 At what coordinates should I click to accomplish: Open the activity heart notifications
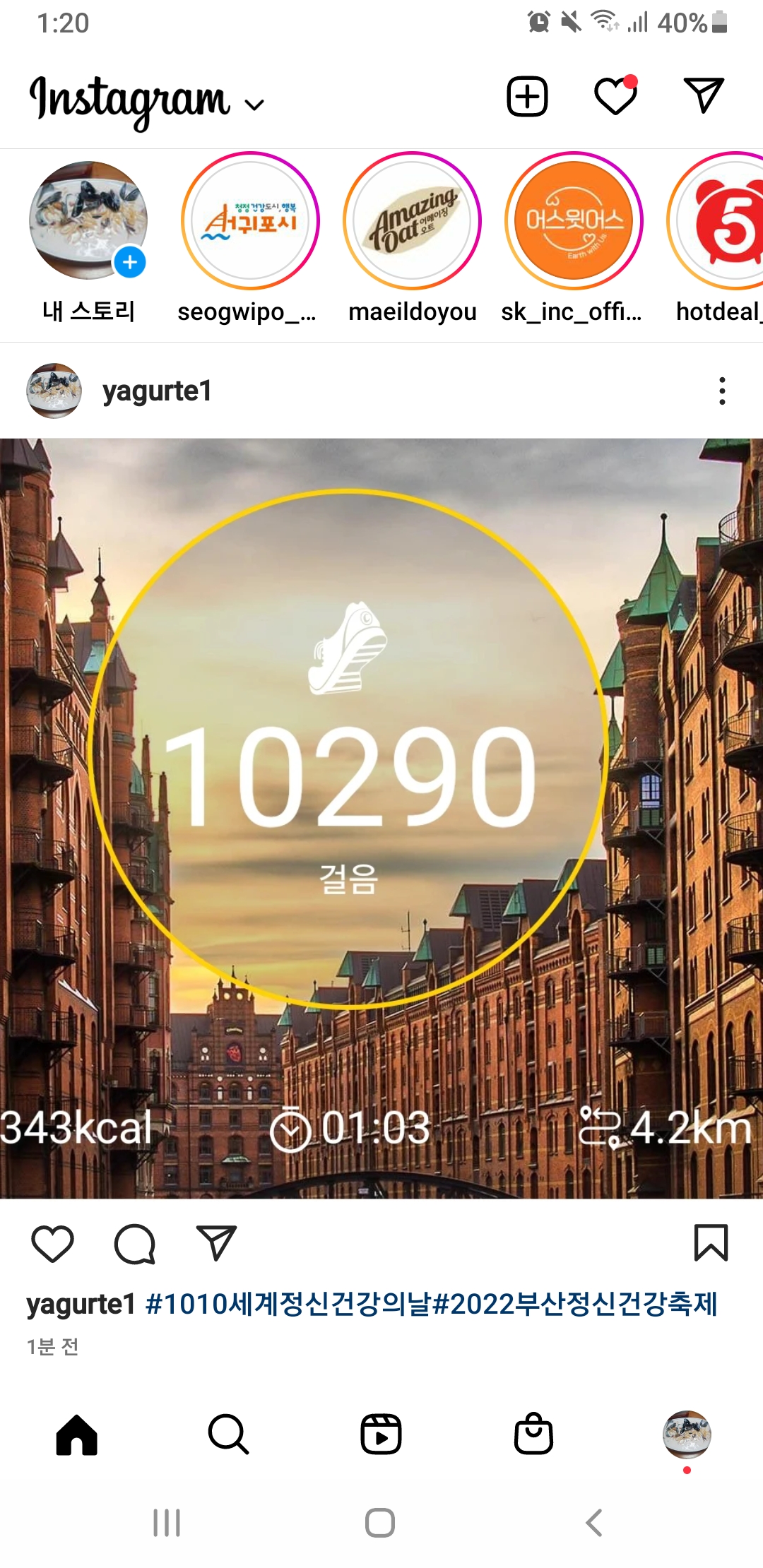615,96
